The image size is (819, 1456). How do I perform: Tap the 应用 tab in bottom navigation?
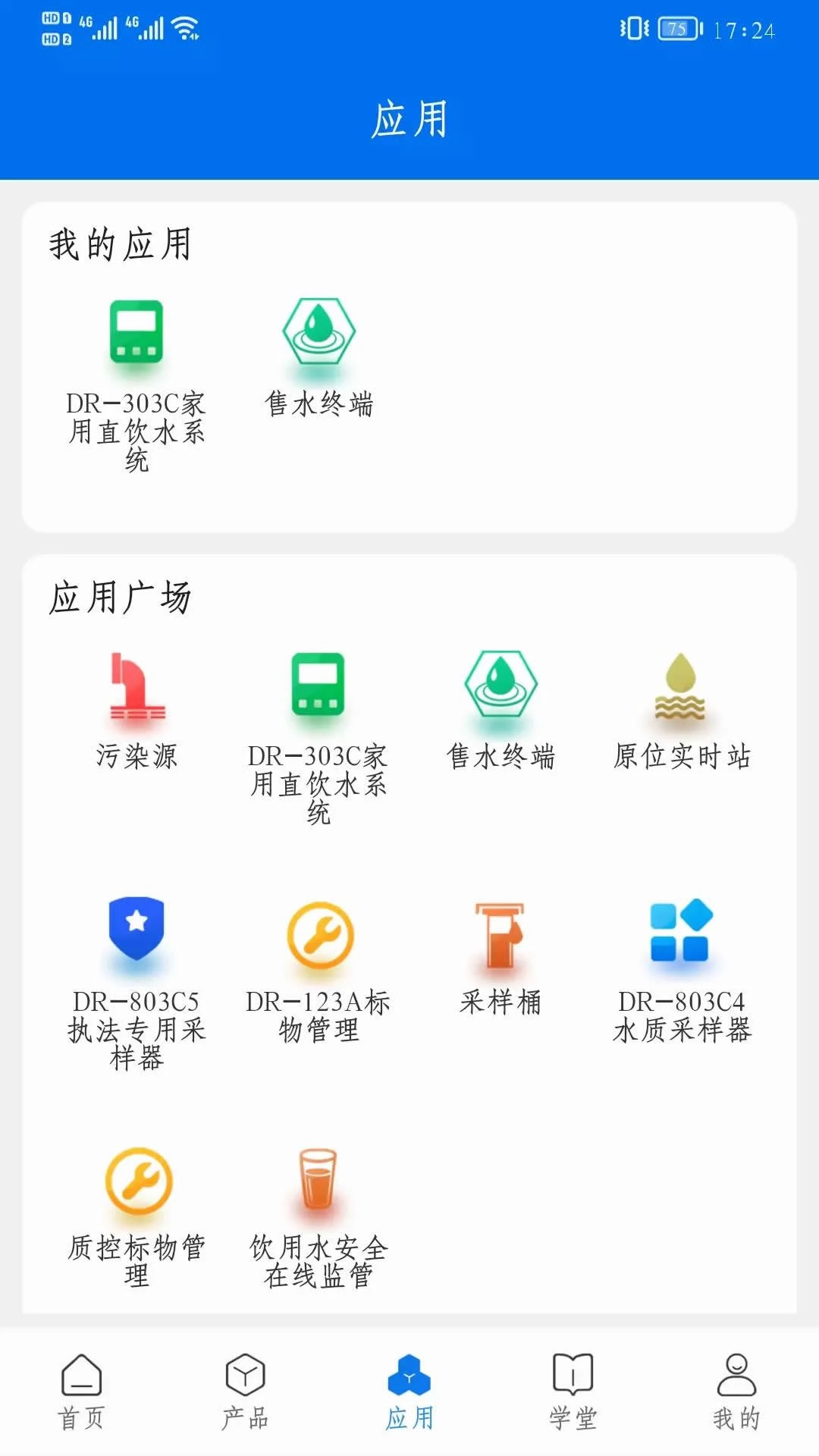(x=409, y=1392)
